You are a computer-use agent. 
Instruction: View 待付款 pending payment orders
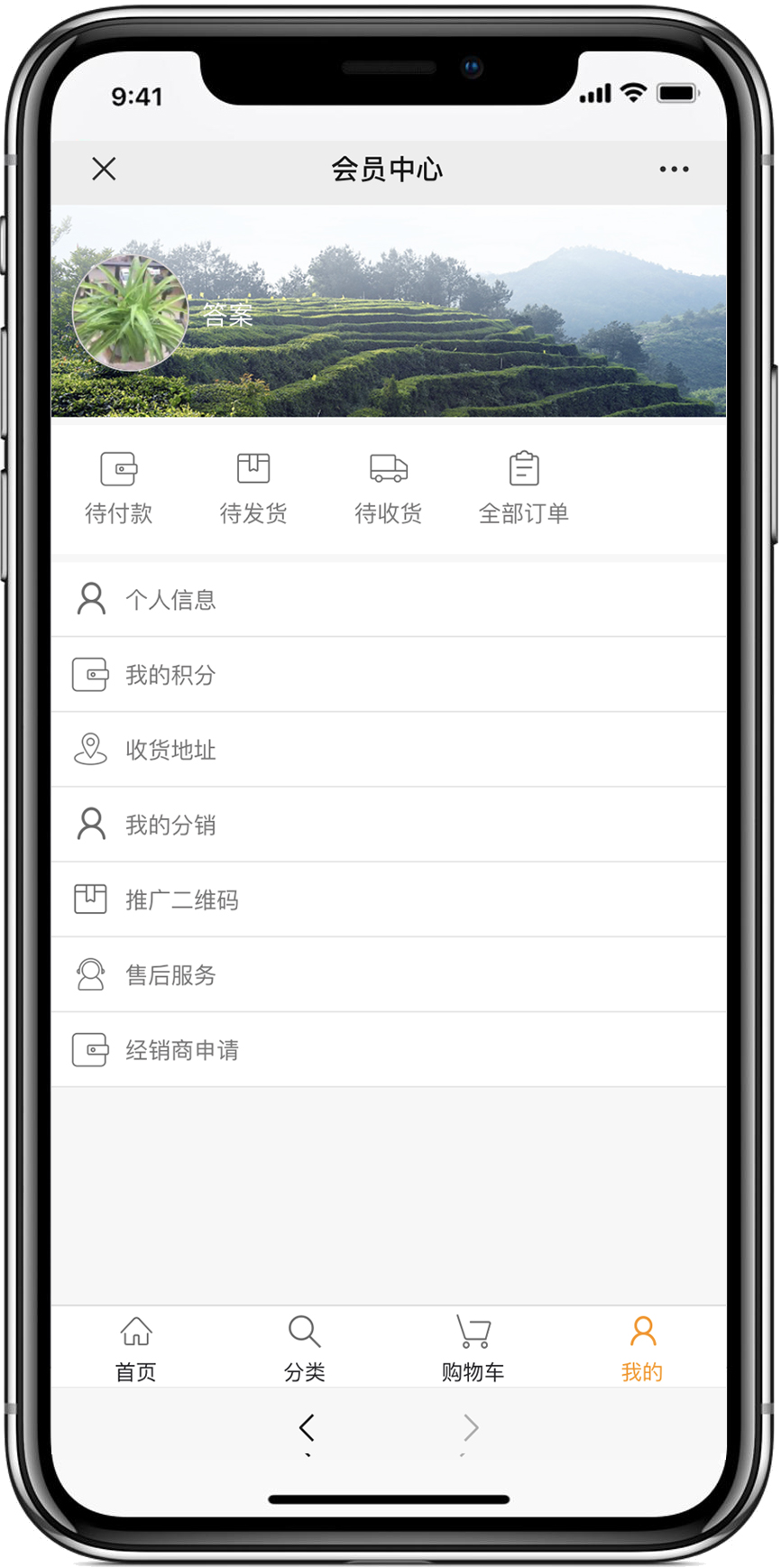click(x=118, y=487)
